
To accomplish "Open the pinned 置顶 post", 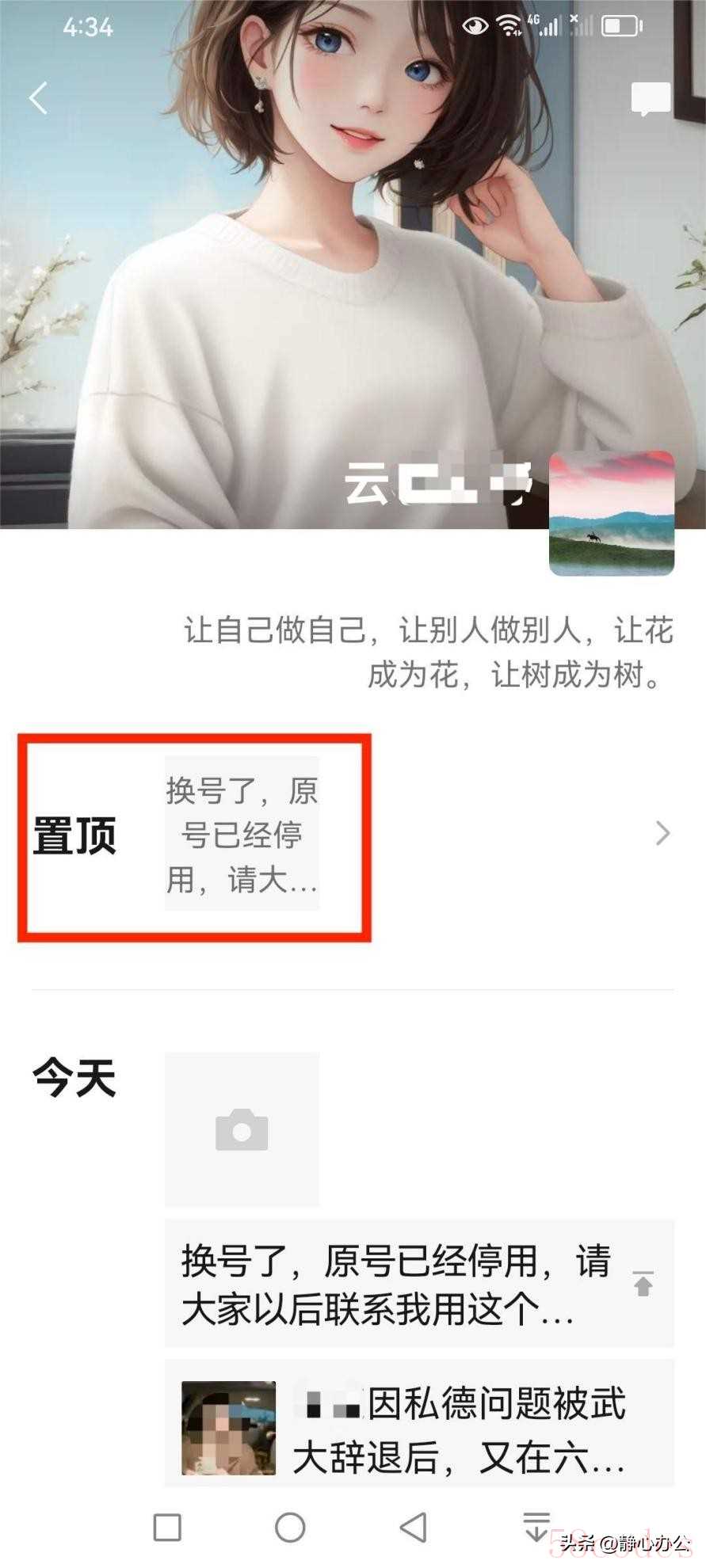I will (x=242, y=834).
